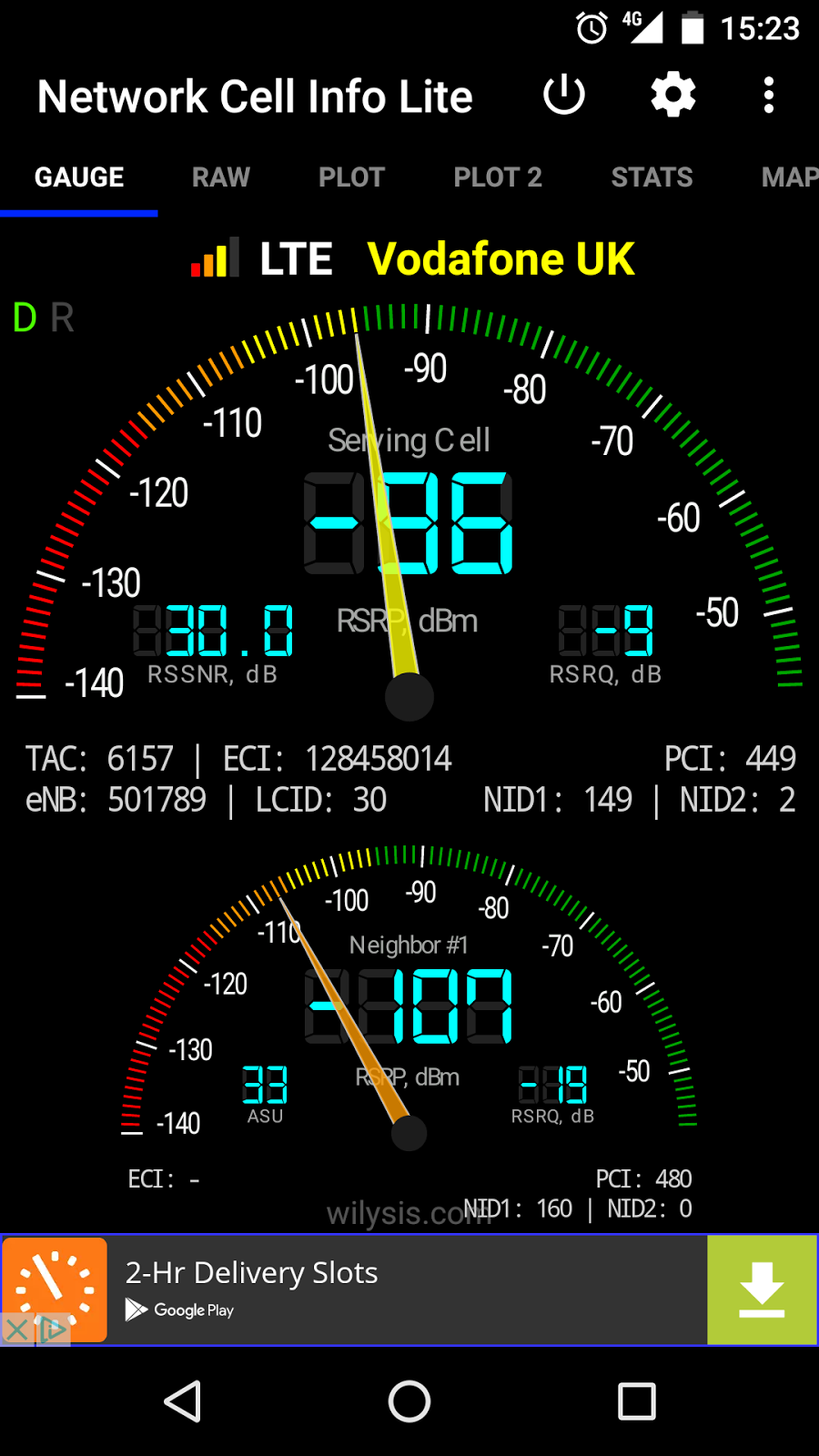Screen dimensions: 819x1456
Task: Switch to the RAW tab
Action: [220, 177]
